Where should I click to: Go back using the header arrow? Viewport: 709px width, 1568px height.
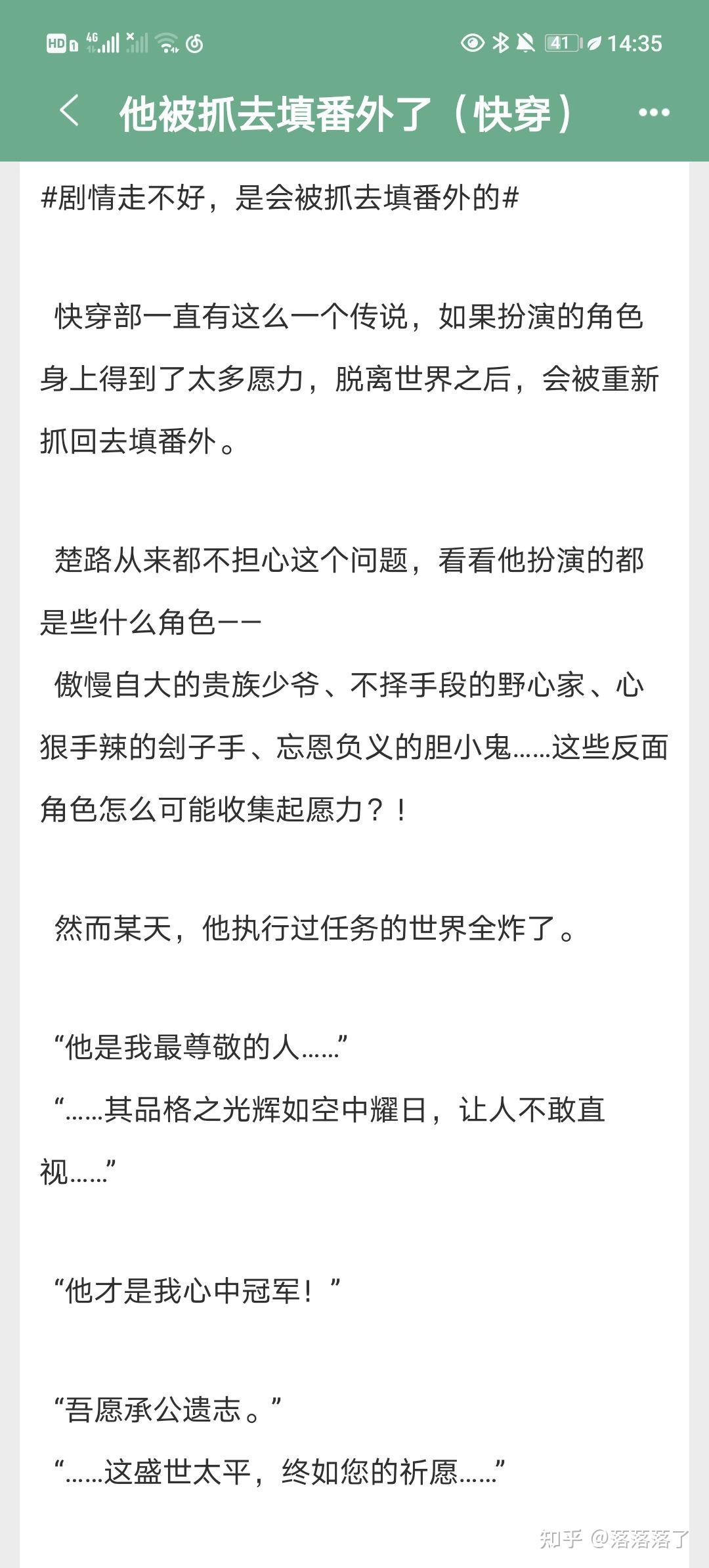[70, 110]
